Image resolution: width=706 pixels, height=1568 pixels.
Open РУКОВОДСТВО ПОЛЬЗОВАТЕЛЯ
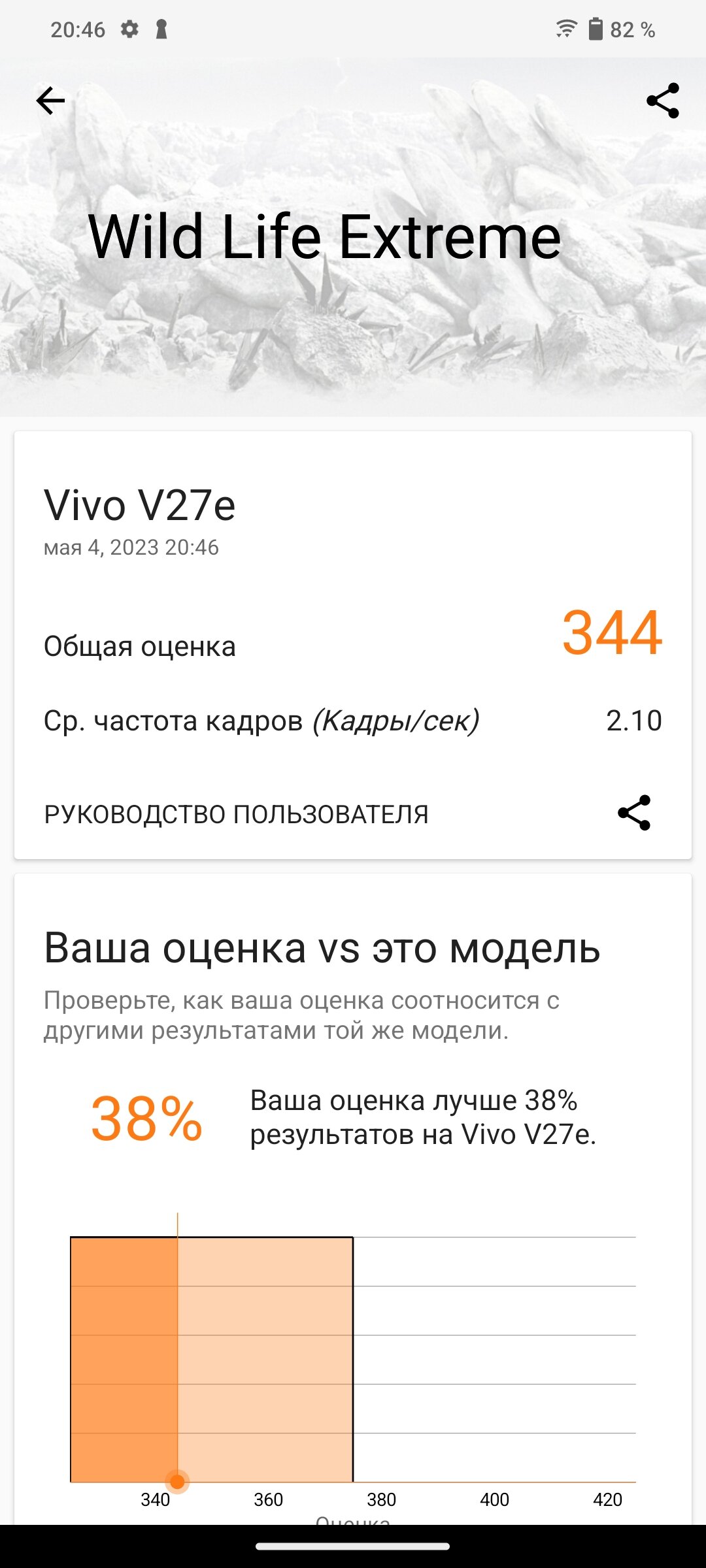[x=236, y=814]
